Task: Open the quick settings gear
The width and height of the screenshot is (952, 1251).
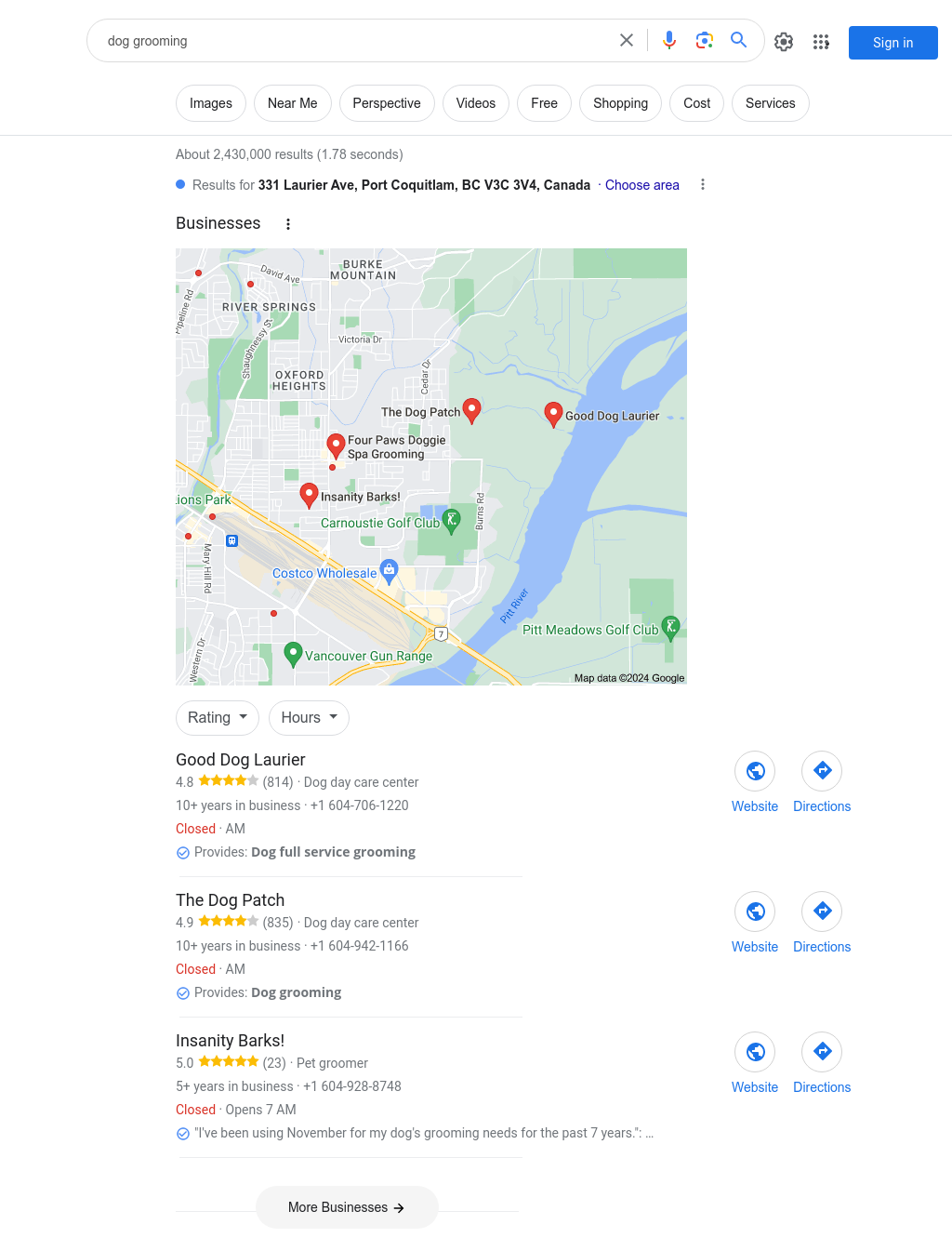Action: click(784, 42)
